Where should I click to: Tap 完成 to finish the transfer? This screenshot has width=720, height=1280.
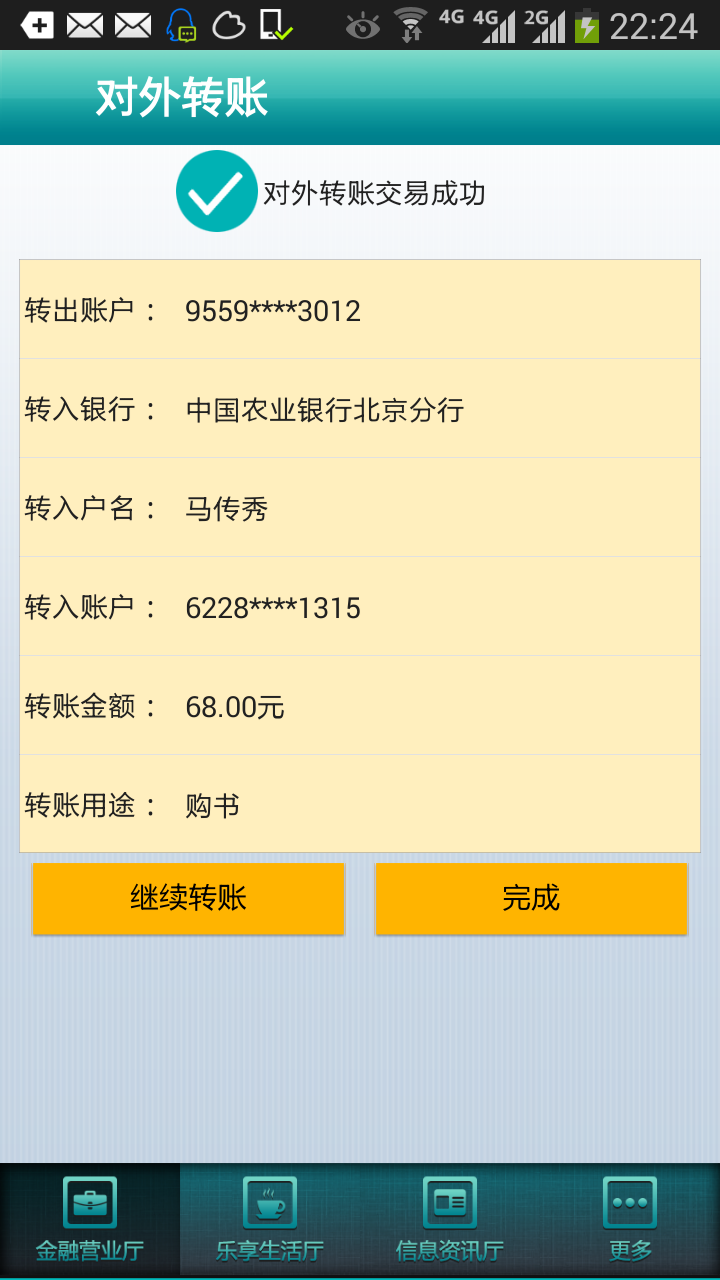[x=531, y=898]
